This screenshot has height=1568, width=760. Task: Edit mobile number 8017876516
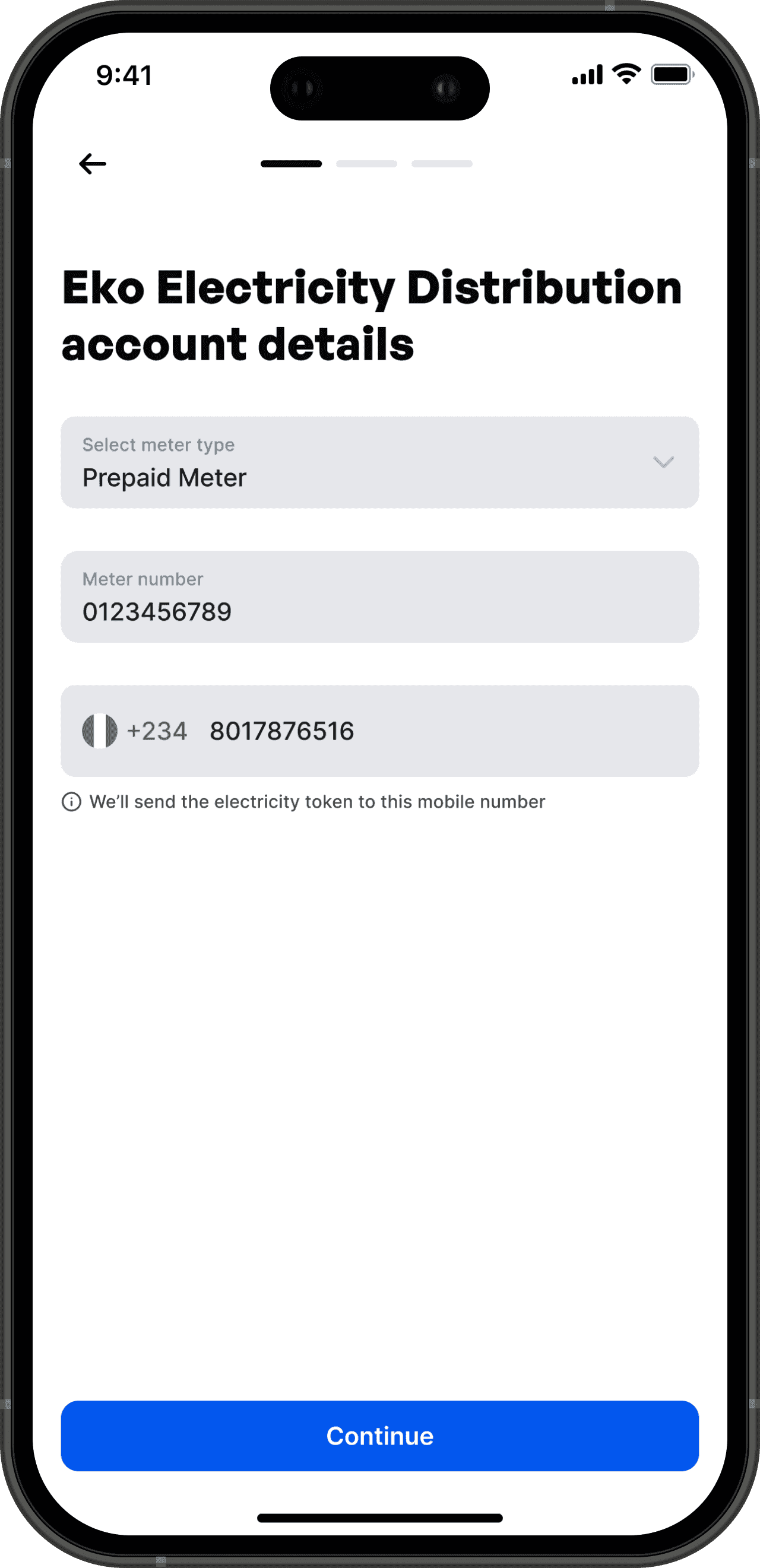tap(281, 731)
